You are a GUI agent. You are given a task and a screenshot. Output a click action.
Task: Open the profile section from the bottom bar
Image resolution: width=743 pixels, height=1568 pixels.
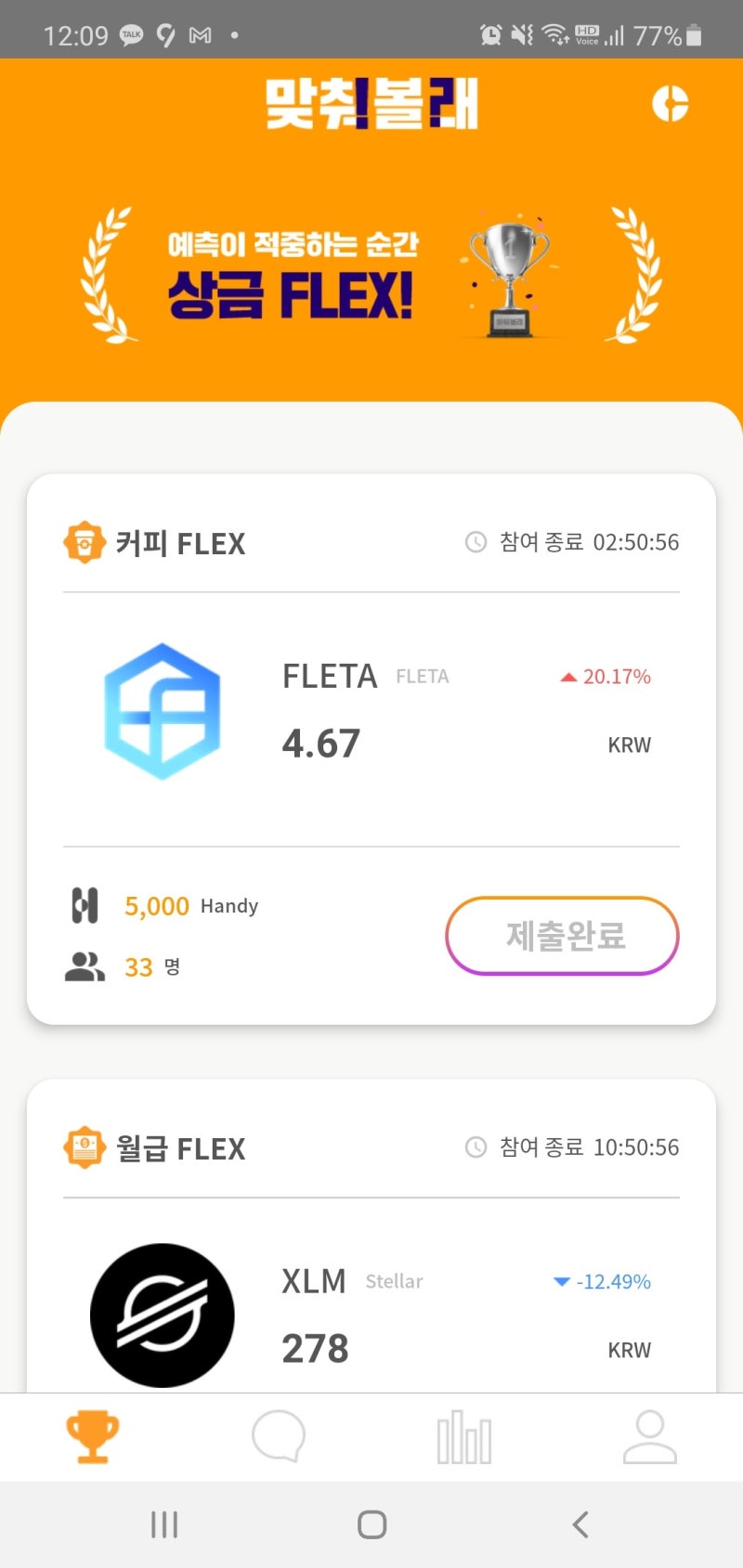tap(649, 1434)
